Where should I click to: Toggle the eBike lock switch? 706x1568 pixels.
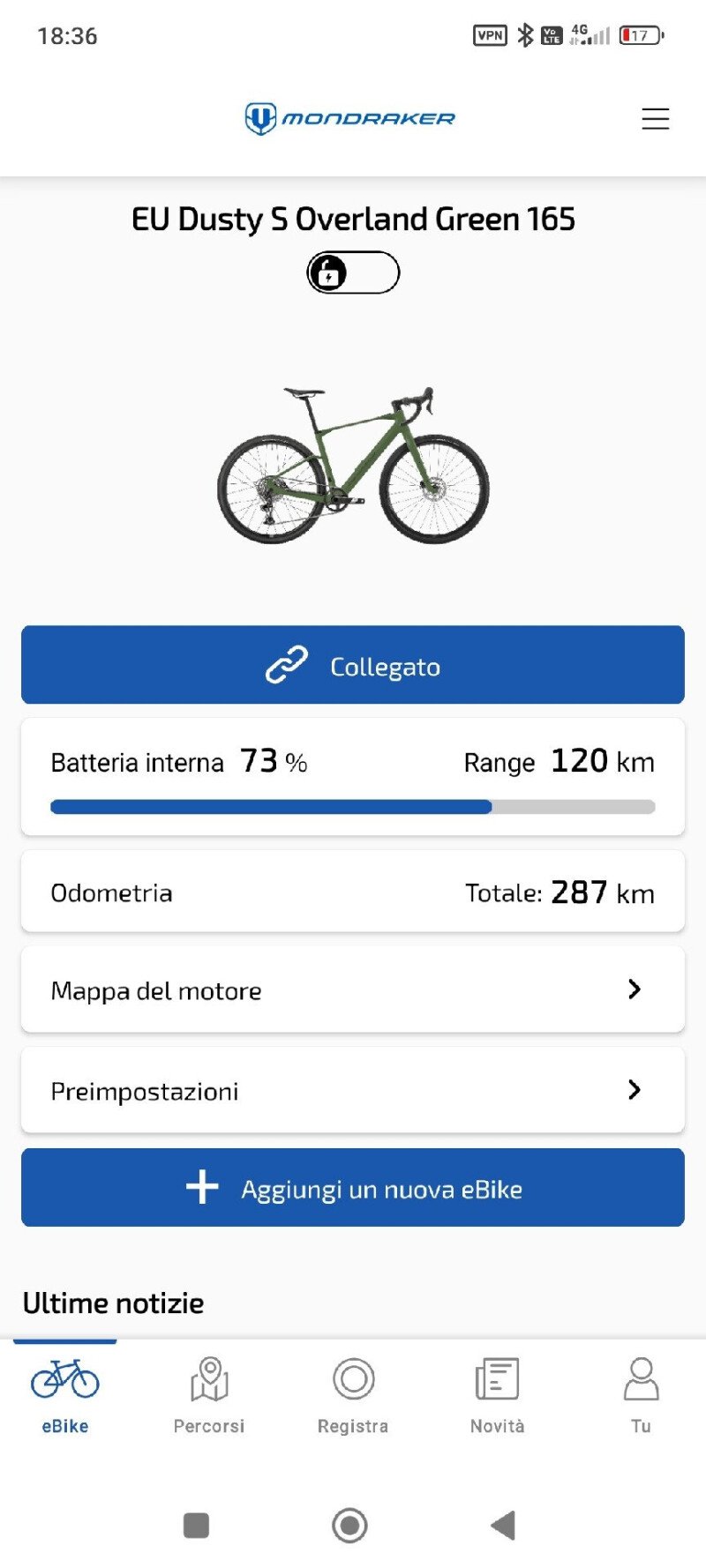353,273
